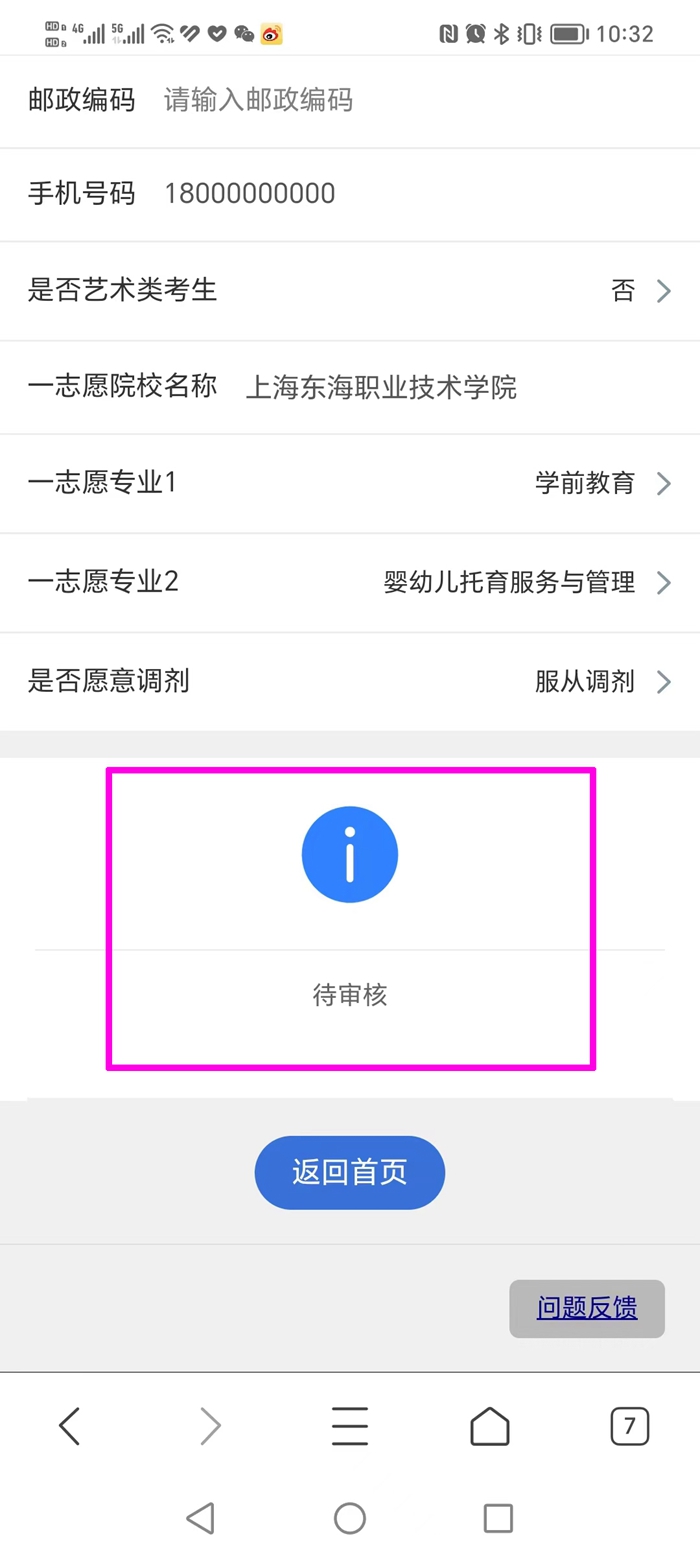
Task: Open the browser tabs switcher
Action: tap(629, 1426)
